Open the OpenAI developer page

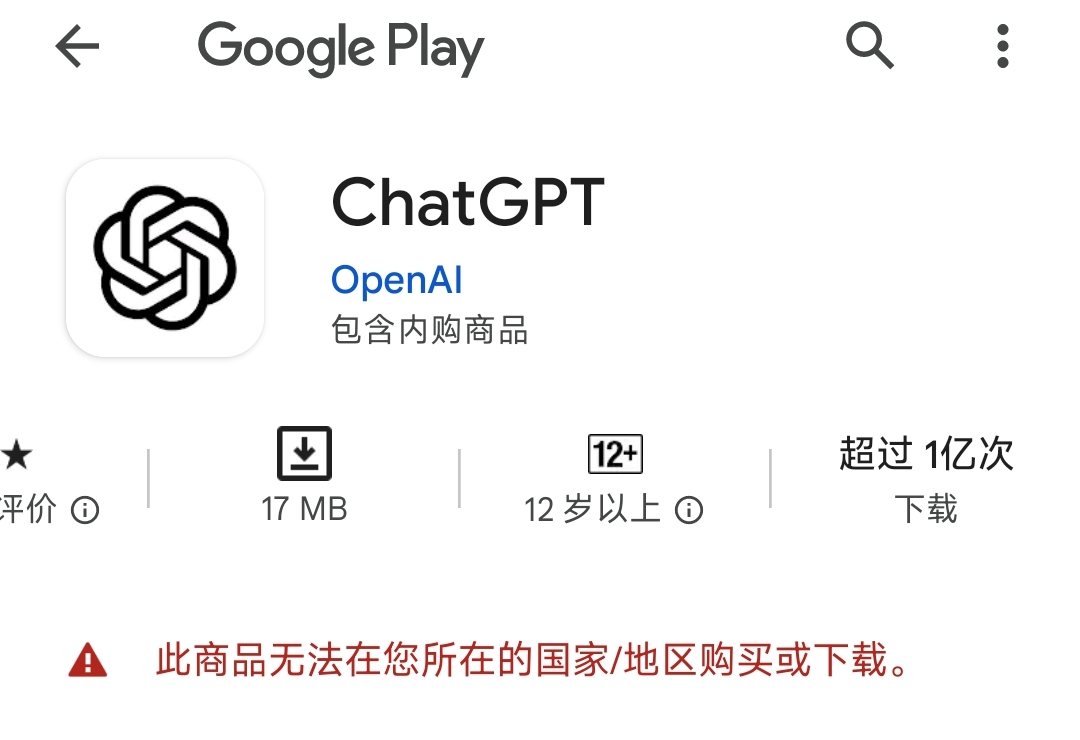[396, 280]
